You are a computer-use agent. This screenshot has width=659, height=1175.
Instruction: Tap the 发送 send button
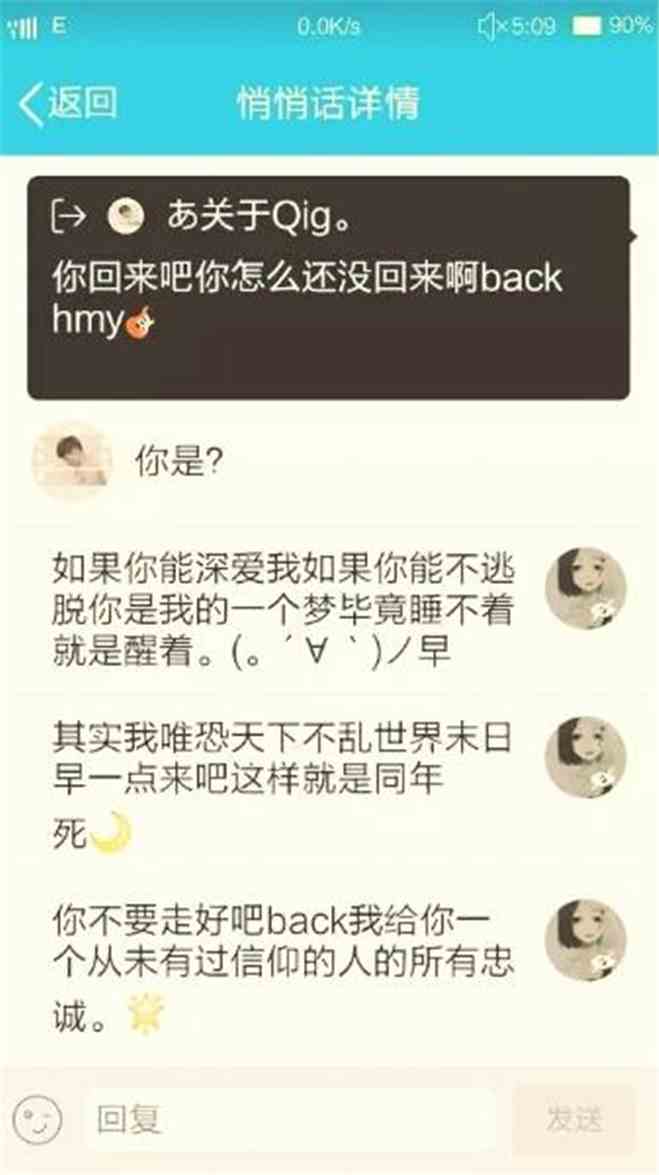(x=574, y=1119)
